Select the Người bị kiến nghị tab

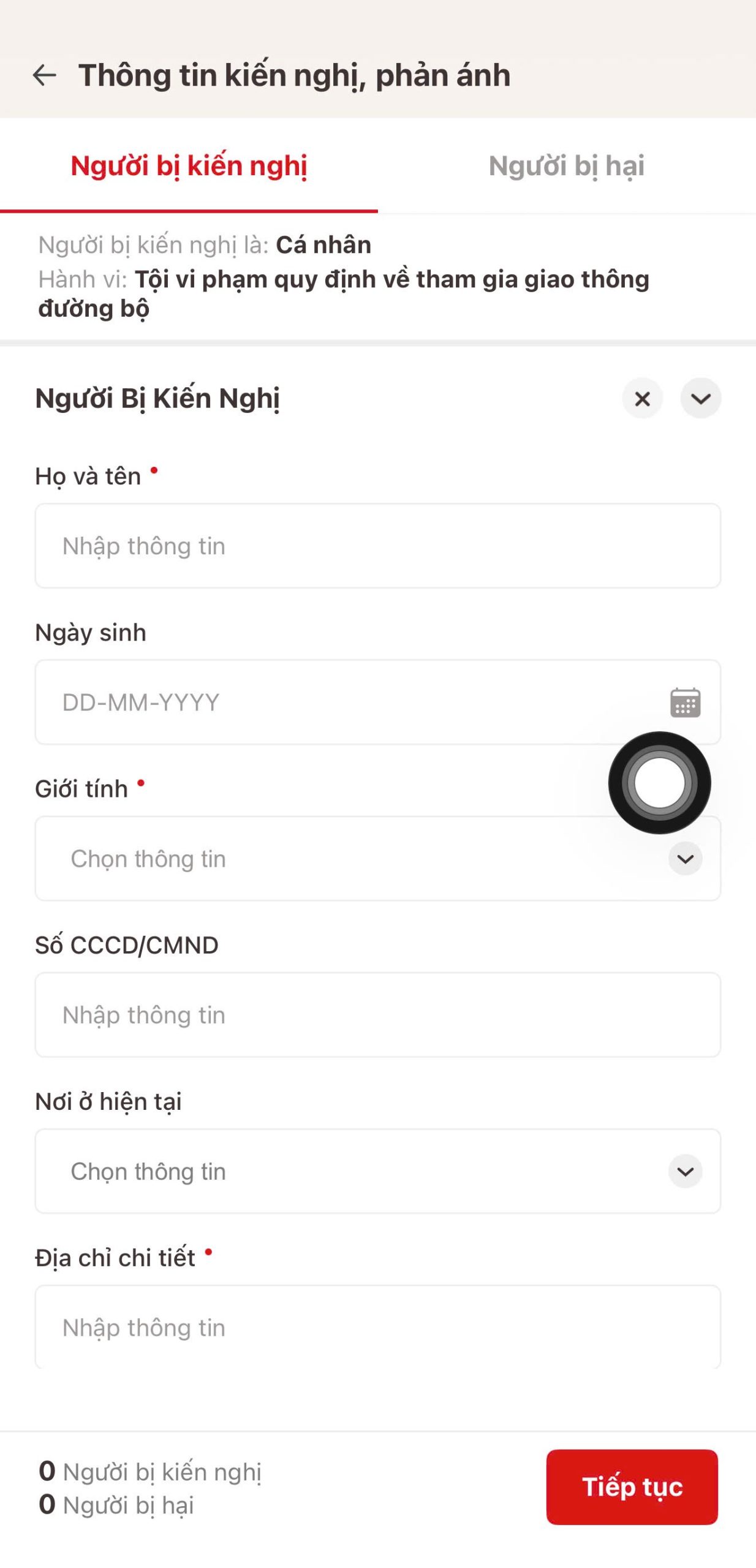point(189,166)
